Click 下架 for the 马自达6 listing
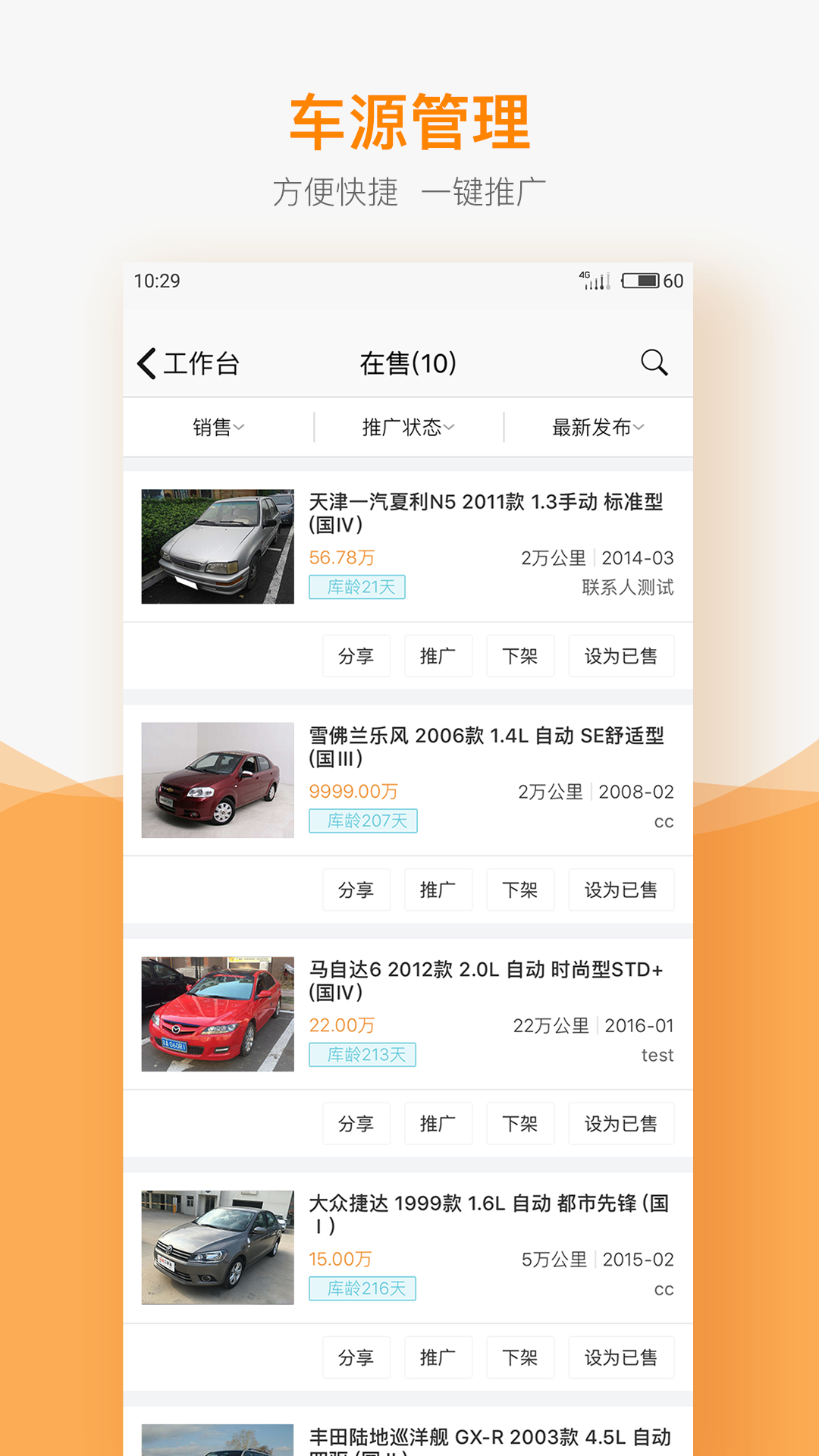Screen dimensions: 819x1456 pyautogui.click(x=520, y=1123)
